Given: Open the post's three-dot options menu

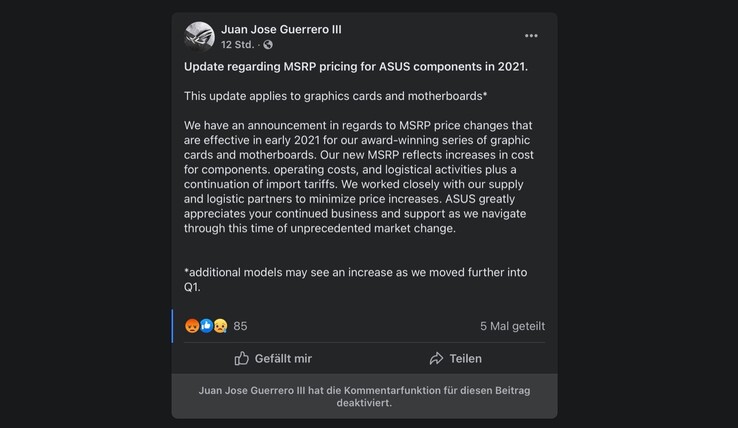Looking at the screenshot, I should click(x=531, y=36).
